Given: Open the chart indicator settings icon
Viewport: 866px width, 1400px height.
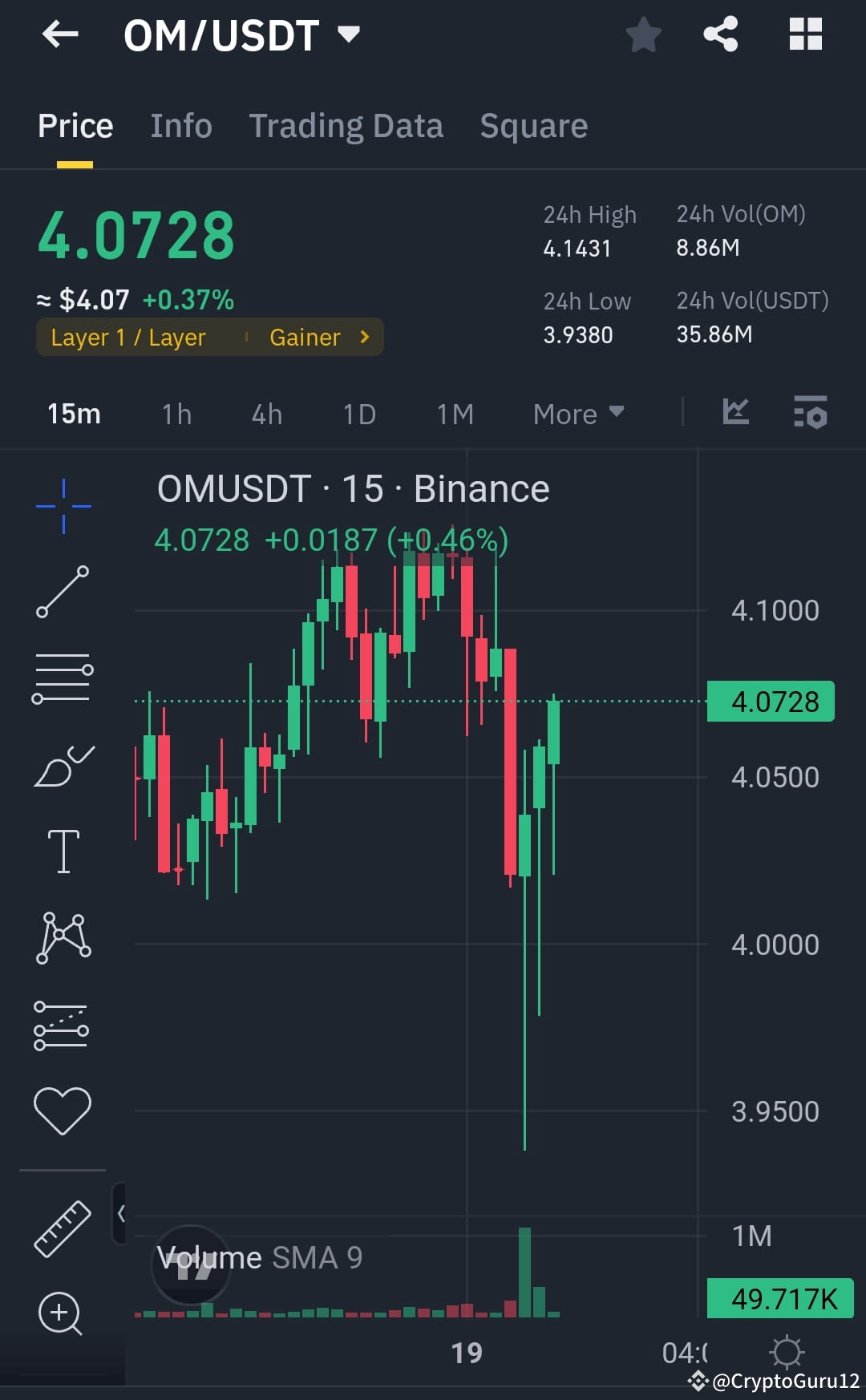Looking at the screenshot, I should click(x=810, y=413).
